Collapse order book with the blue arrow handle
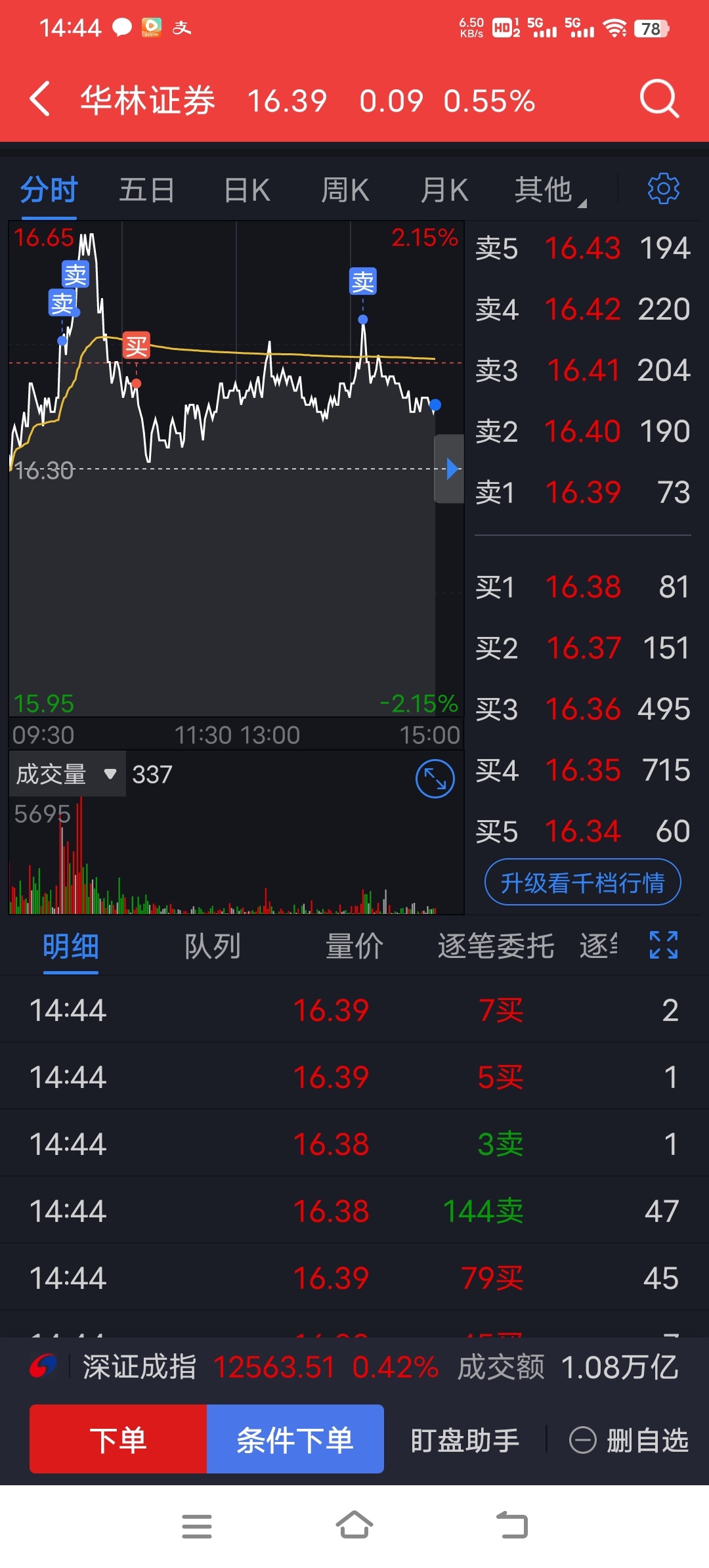 450,469
